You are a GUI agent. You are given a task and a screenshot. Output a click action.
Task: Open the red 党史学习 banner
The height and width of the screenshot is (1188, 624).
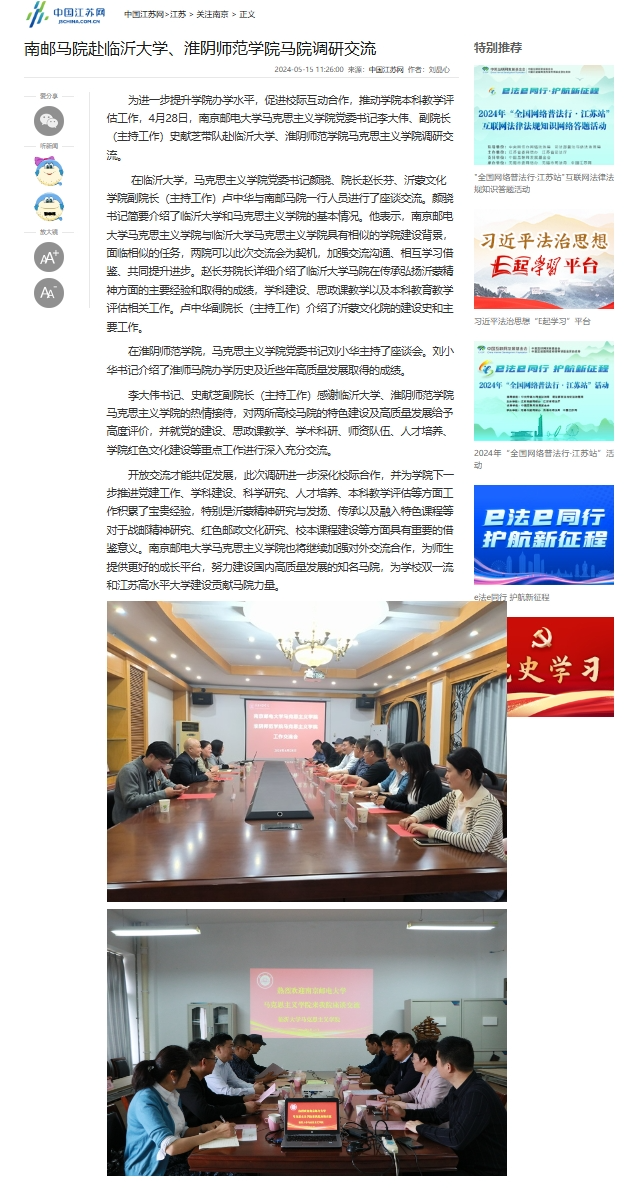[559, 666]
